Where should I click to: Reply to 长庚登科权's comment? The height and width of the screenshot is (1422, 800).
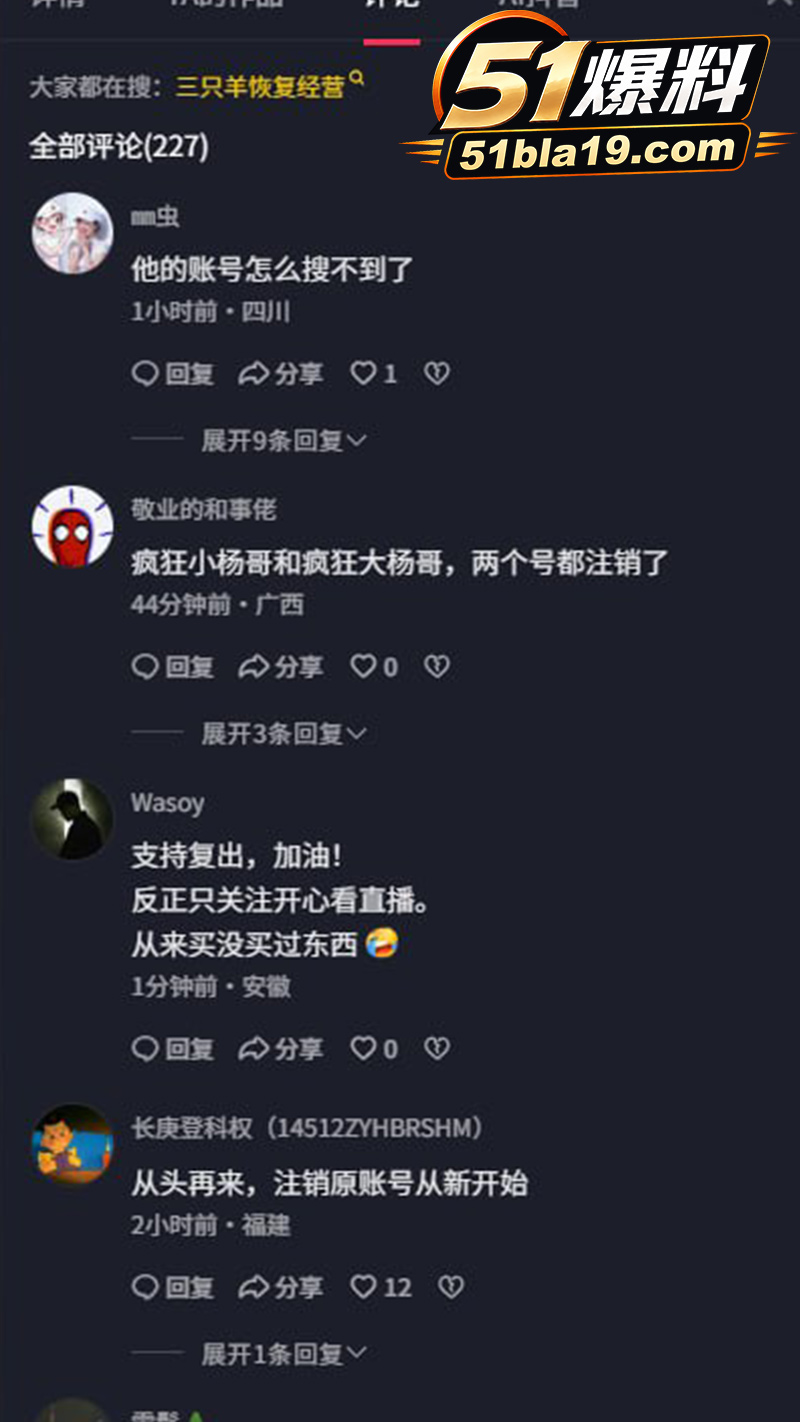pyautogui.click(x=173, y=1287)
